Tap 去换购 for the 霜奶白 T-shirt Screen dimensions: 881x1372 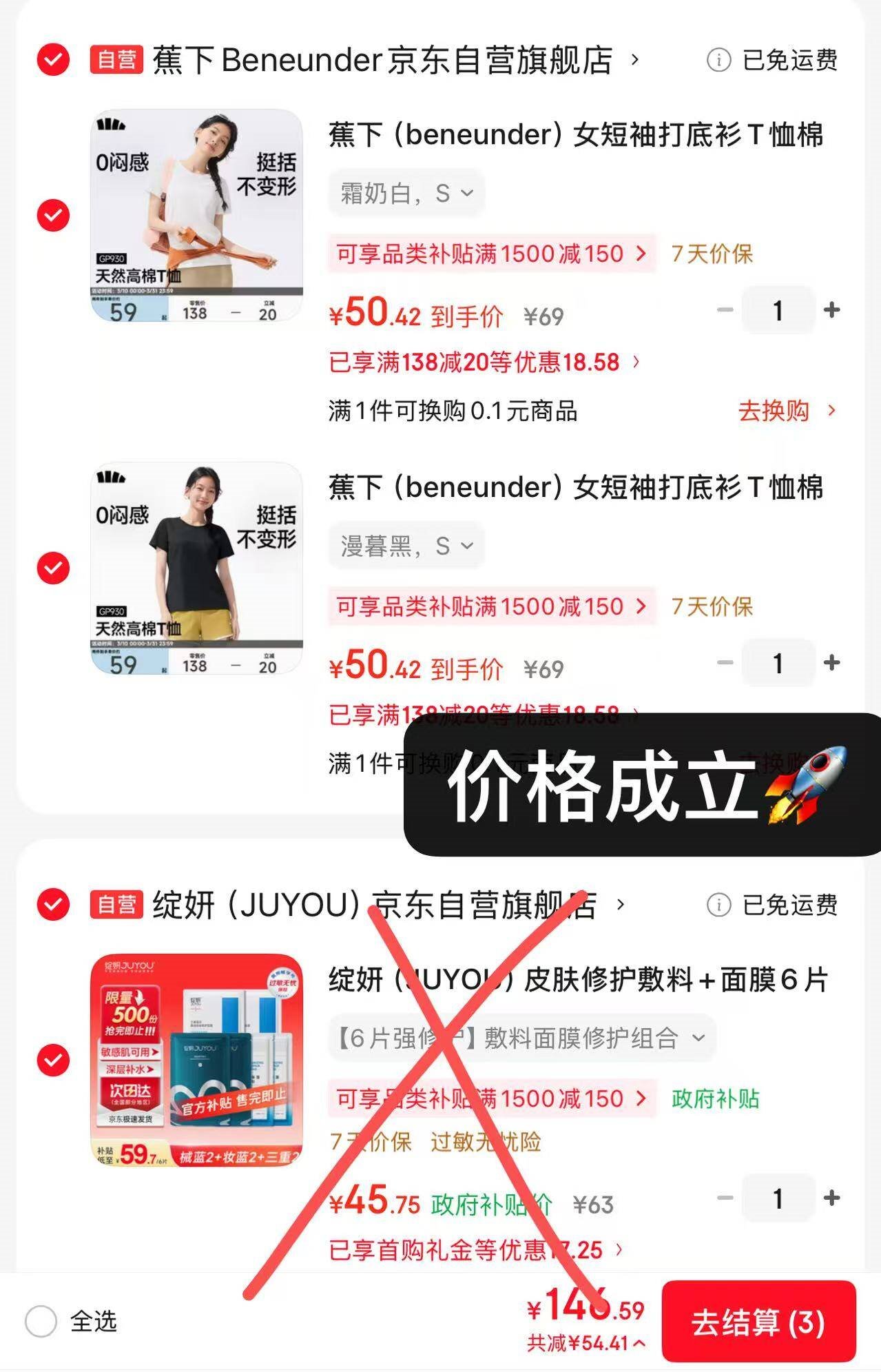pos(785,411)
